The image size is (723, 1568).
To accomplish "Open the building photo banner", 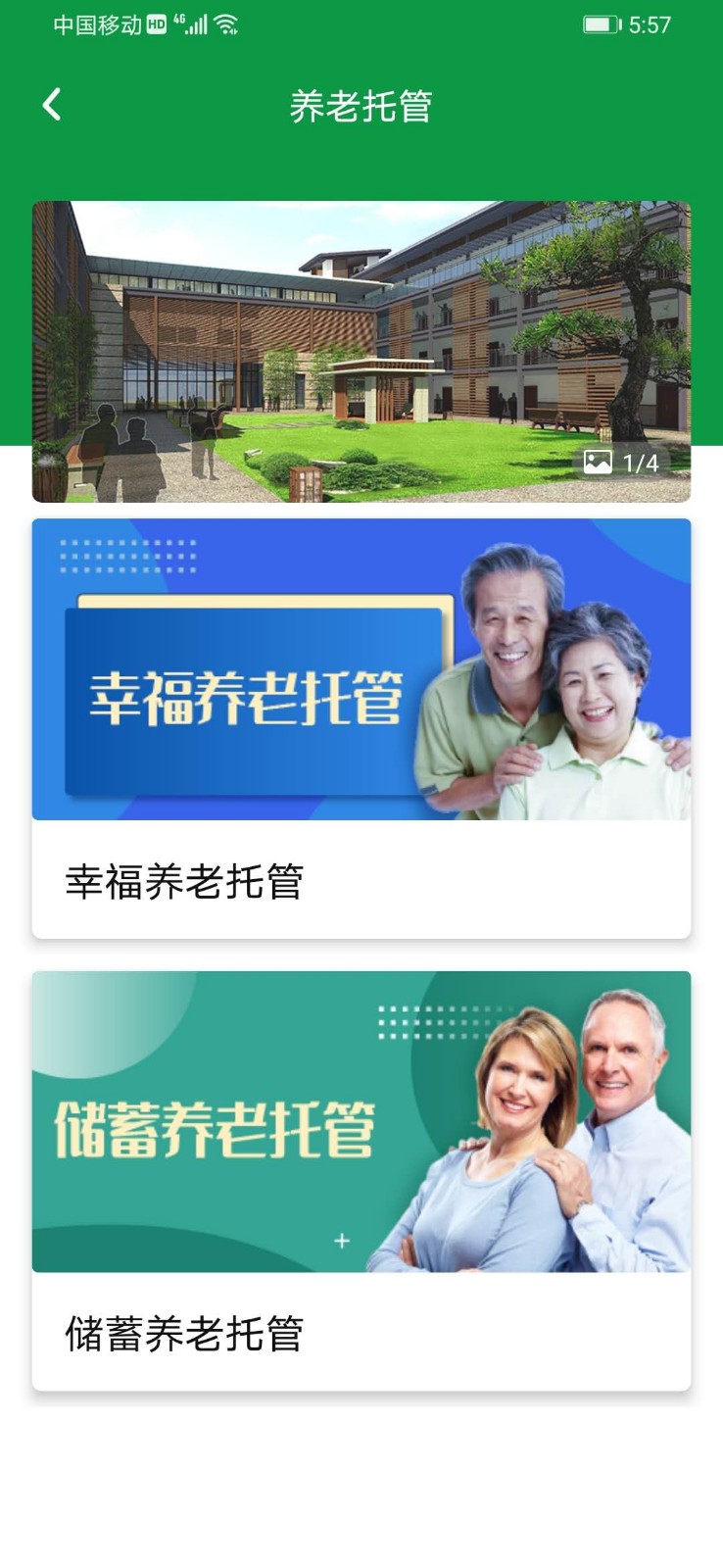I will click(361, 351).
